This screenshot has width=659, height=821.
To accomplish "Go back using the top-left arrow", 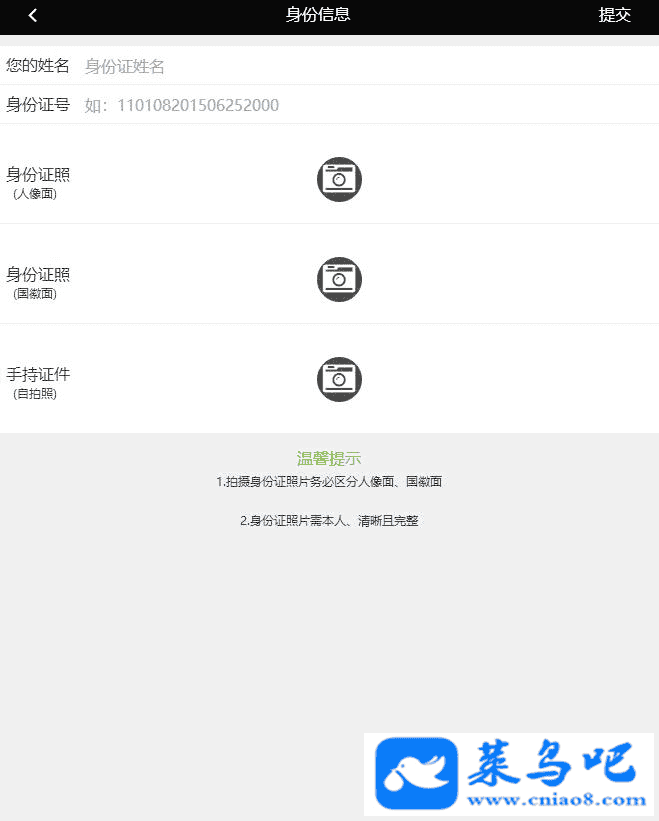I will coord(33,15).
